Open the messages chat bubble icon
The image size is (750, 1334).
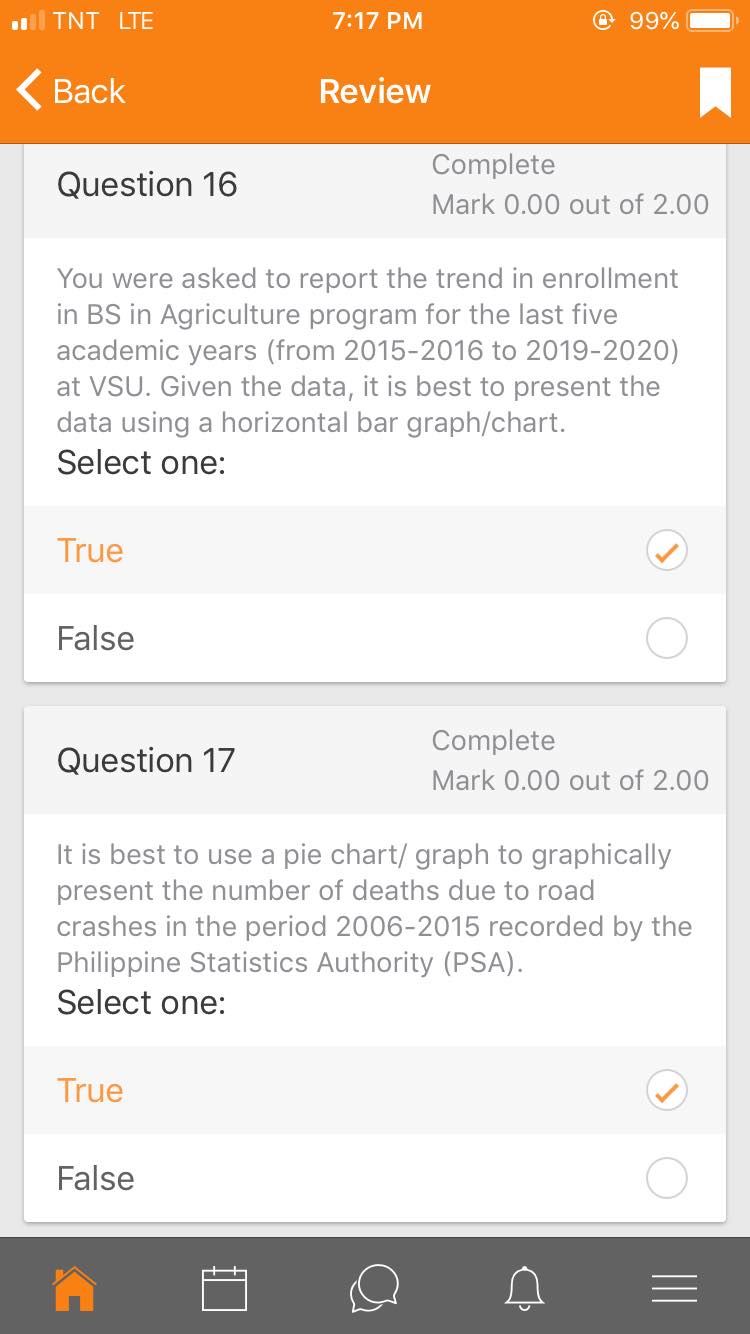coord(374,1288)
